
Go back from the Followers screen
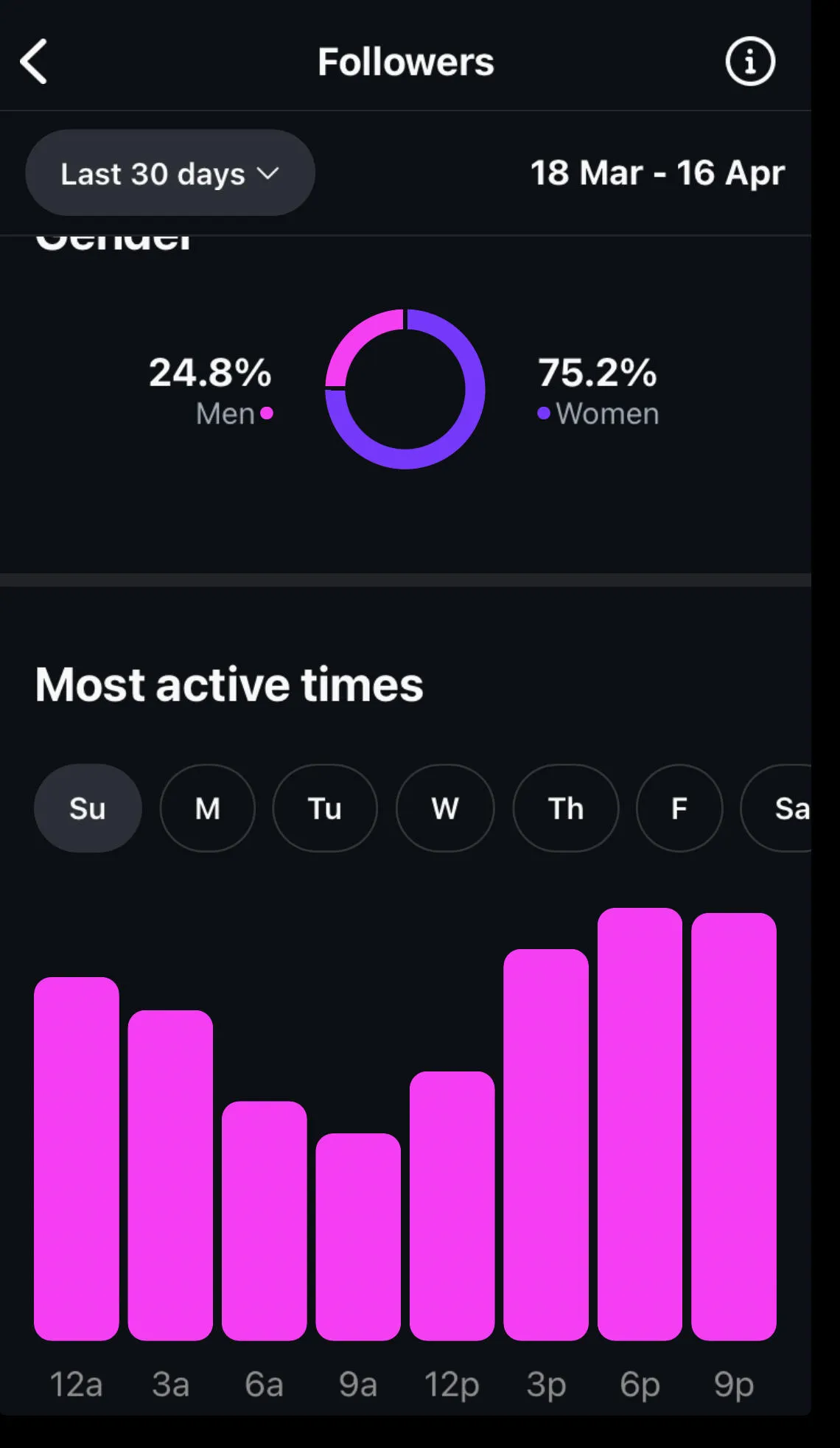34,62
